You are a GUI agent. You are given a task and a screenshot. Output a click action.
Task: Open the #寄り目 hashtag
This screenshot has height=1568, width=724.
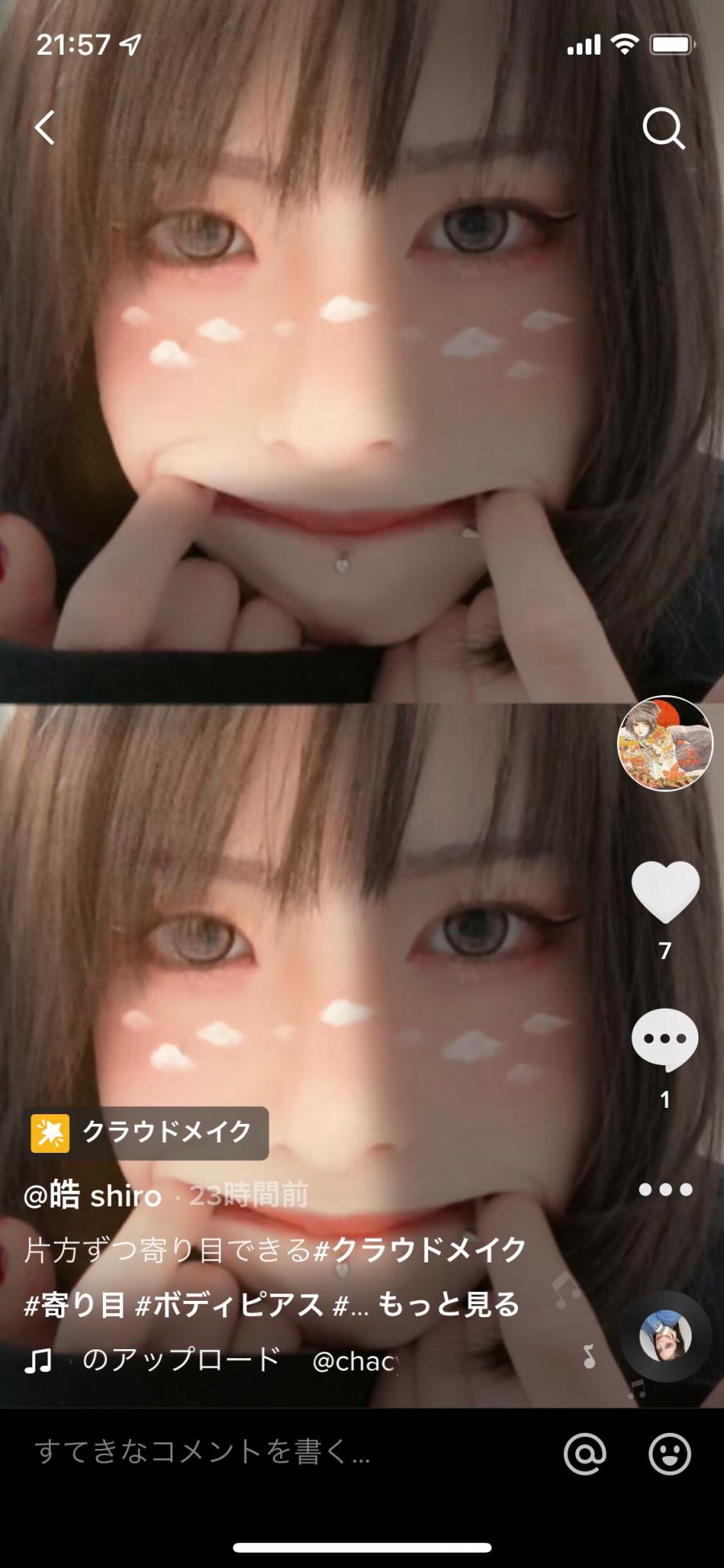point(74,1304)
